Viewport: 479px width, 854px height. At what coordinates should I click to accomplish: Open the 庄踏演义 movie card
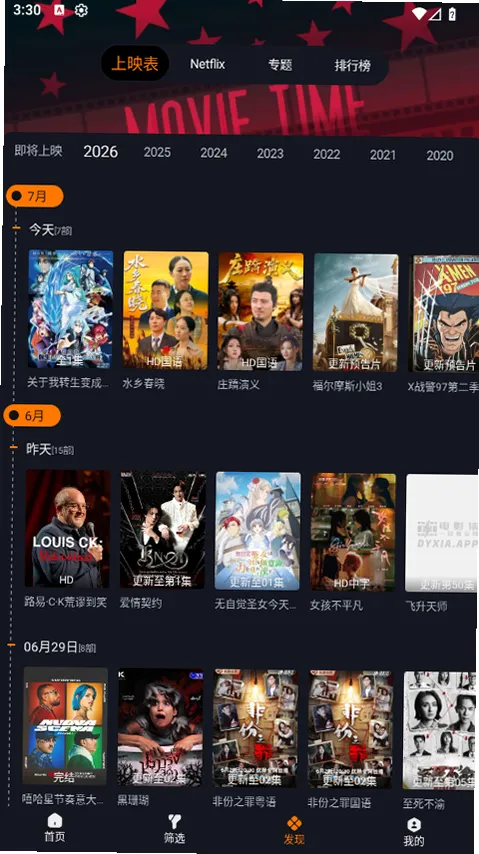click(x=260, y=311)
